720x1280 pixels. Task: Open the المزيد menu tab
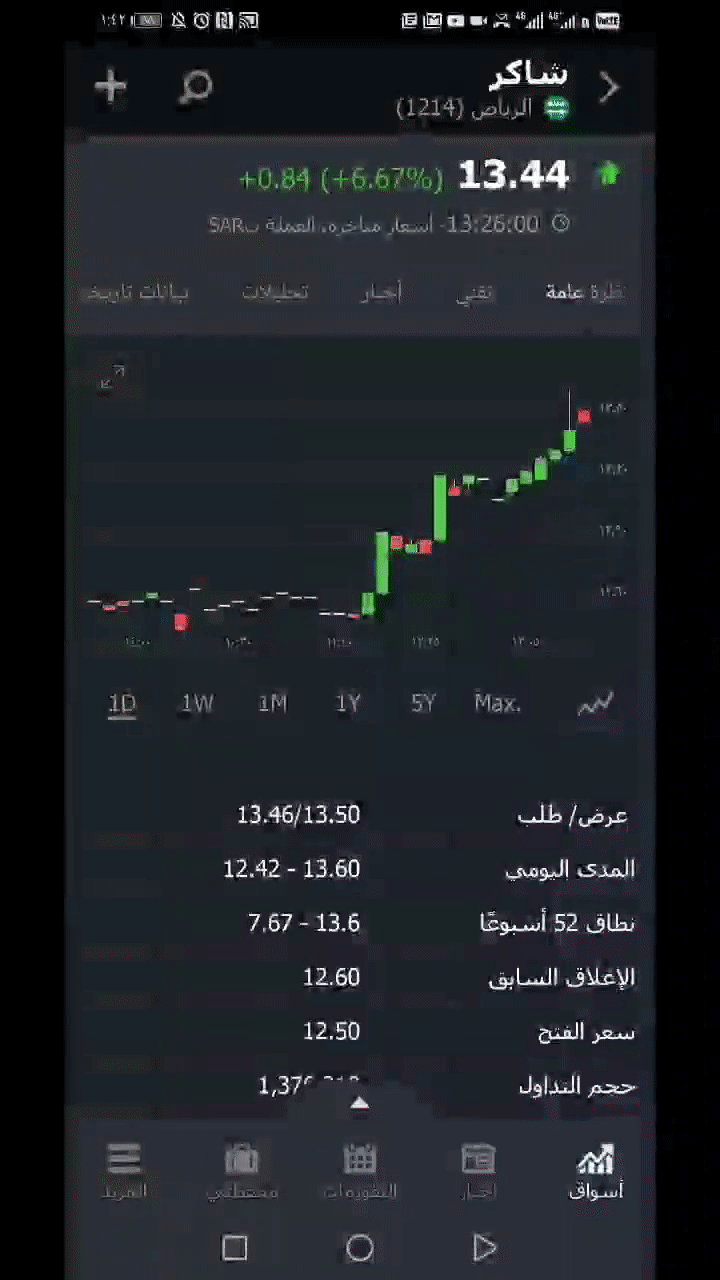coord(124,1172)
